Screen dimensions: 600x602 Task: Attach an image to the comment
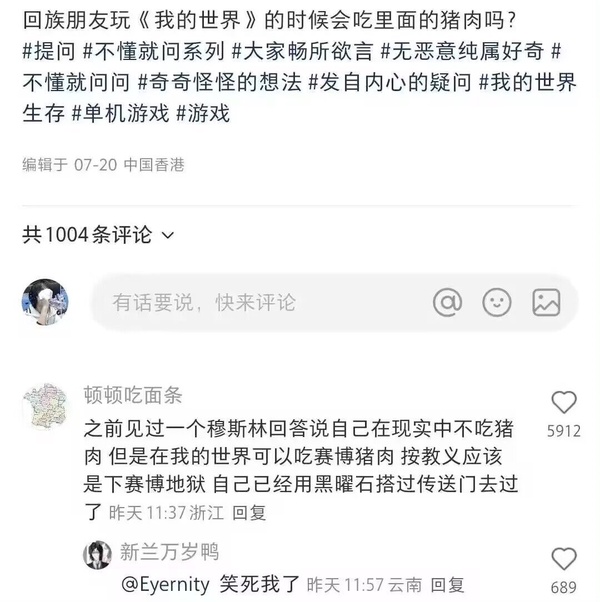[x=546, y=302]
